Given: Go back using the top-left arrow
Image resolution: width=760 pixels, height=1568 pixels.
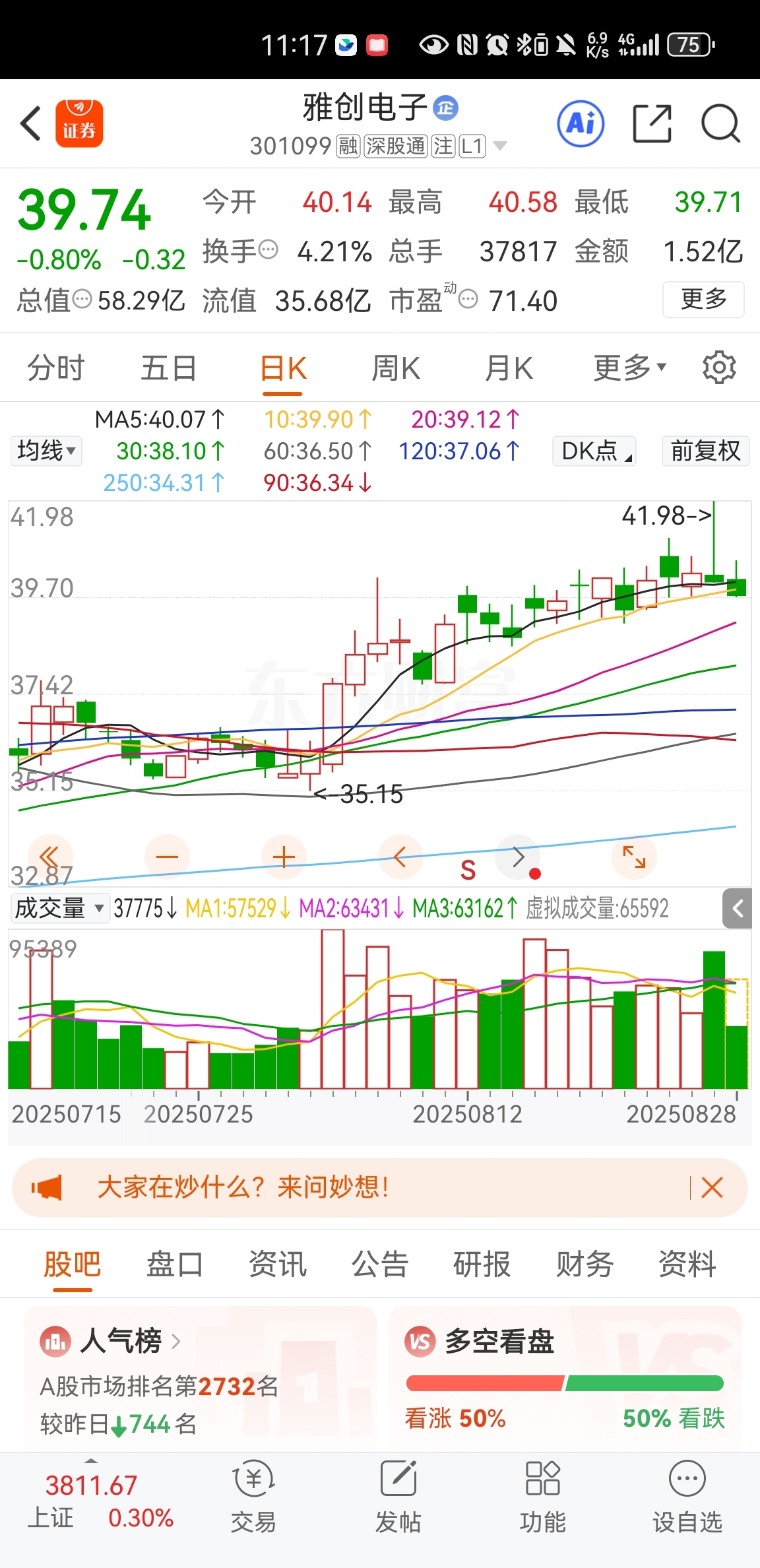Looking at the screenshot, I should click(x=31, y=123).
